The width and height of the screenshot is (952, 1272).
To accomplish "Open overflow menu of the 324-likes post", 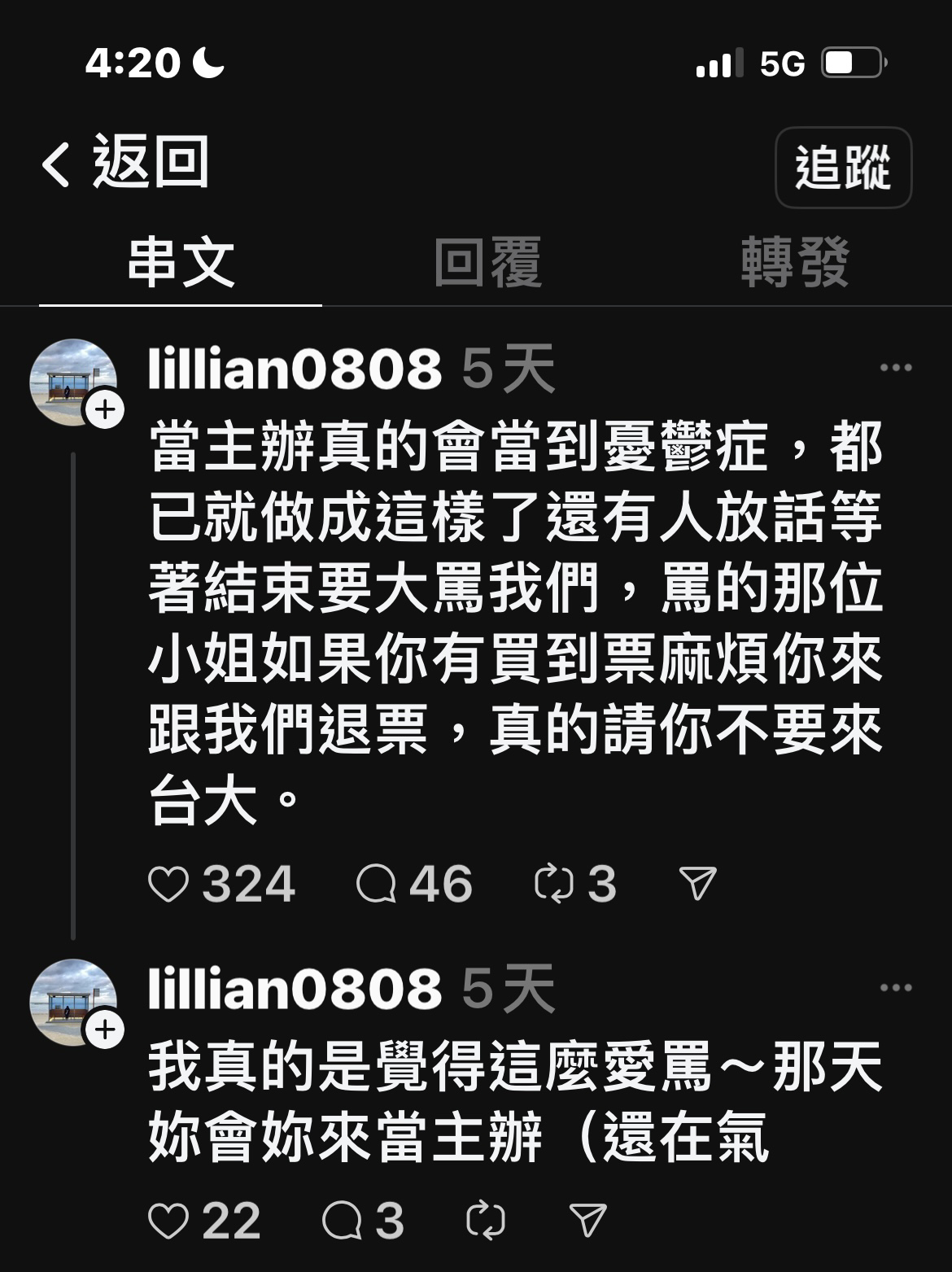I will [895, 368].
